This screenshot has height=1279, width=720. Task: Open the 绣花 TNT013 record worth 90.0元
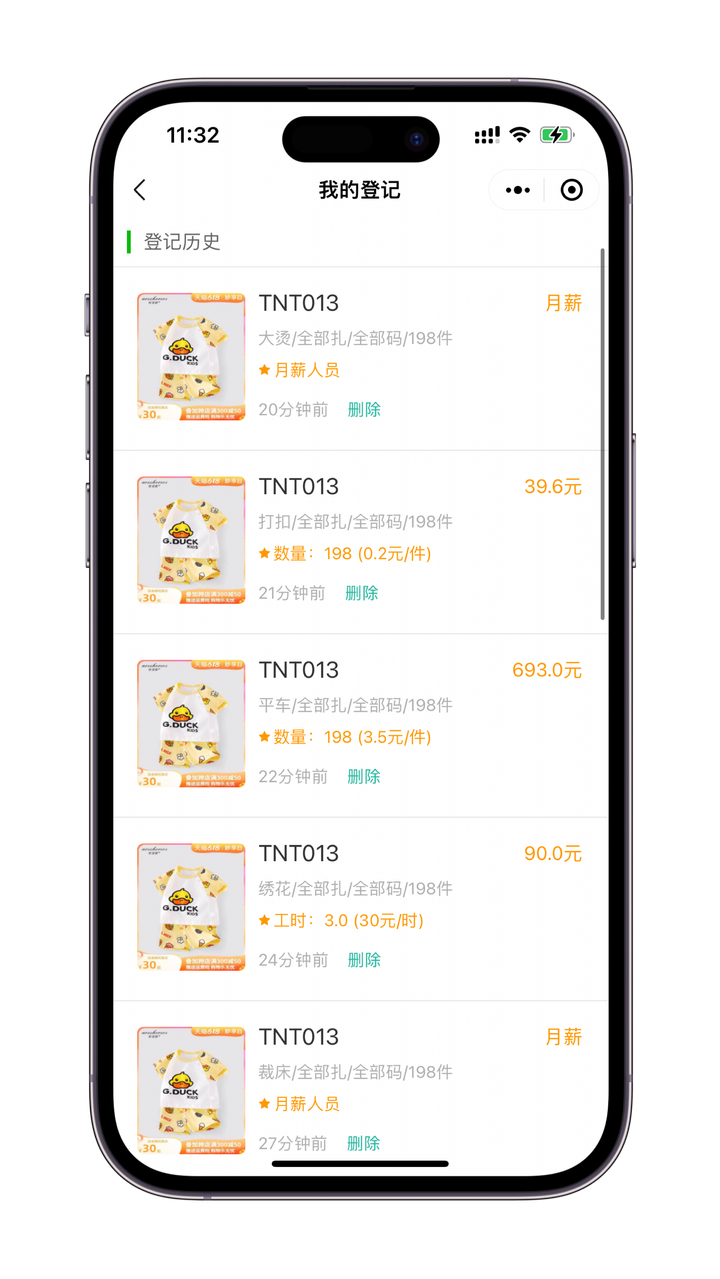(360, 910)
